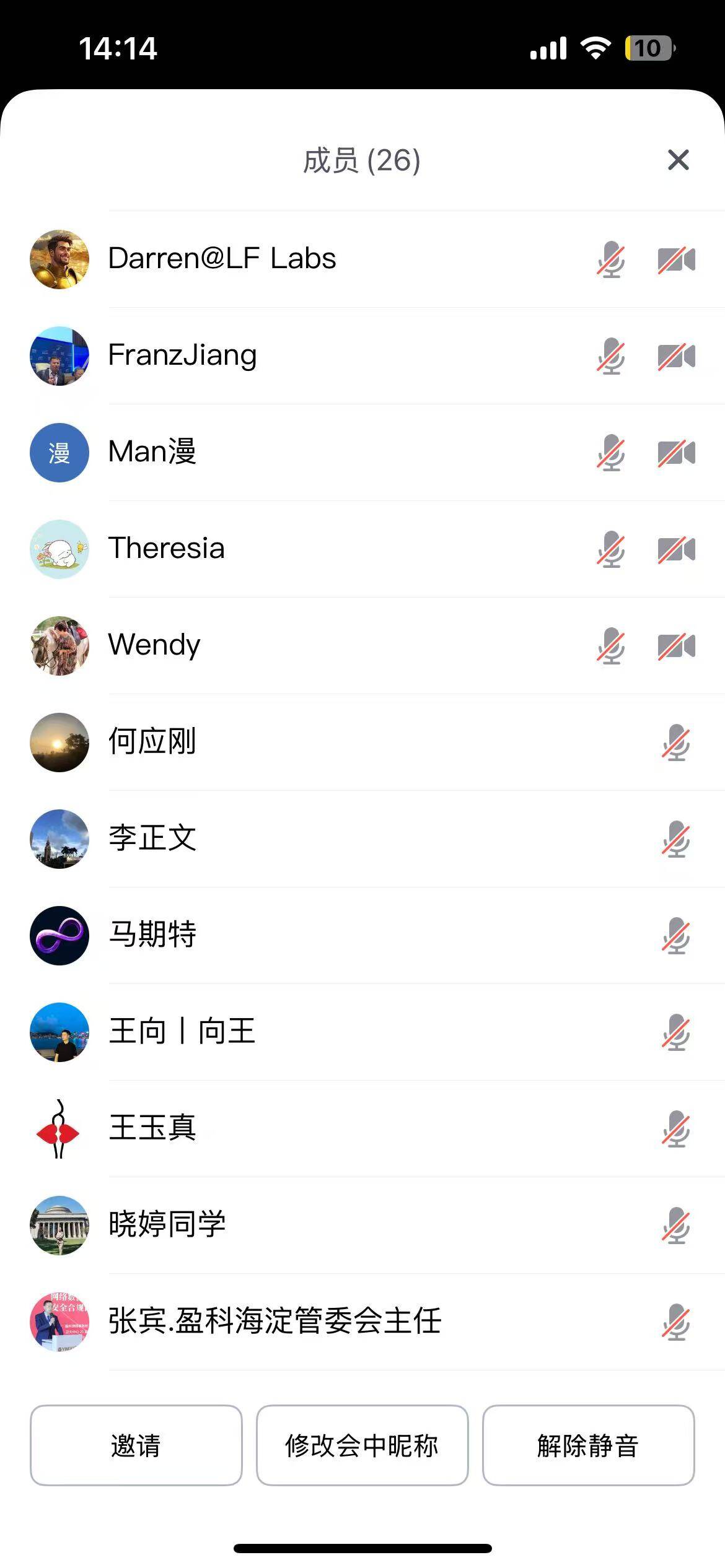This screenshot has height=1568, width=725.
Task: Select member 马期特
Action: pyautogui.click(x=152, y=935)
